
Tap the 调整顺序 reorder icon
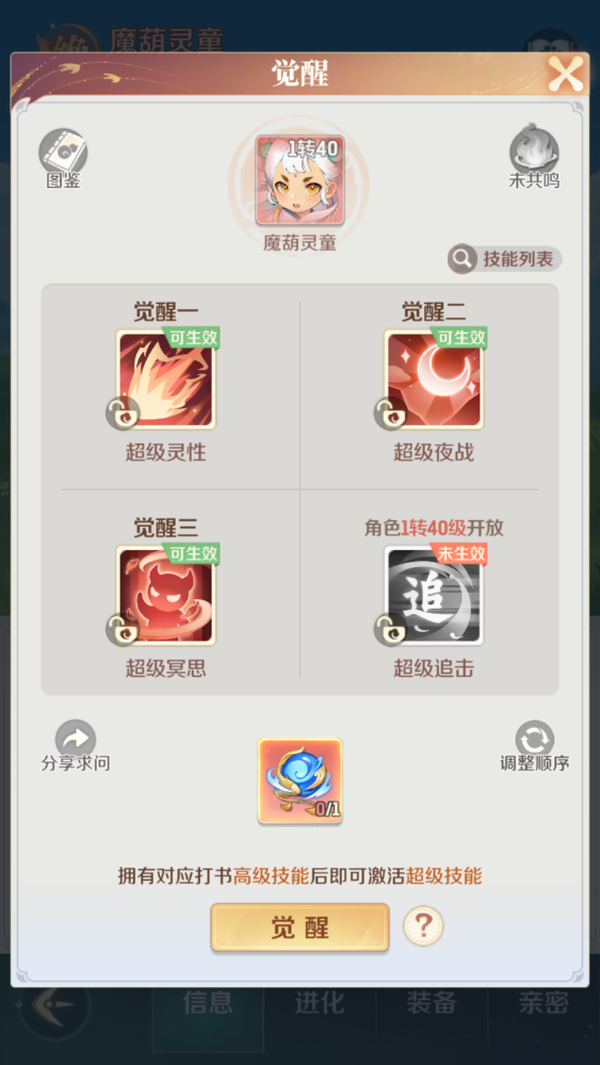[x=534, y=741]
